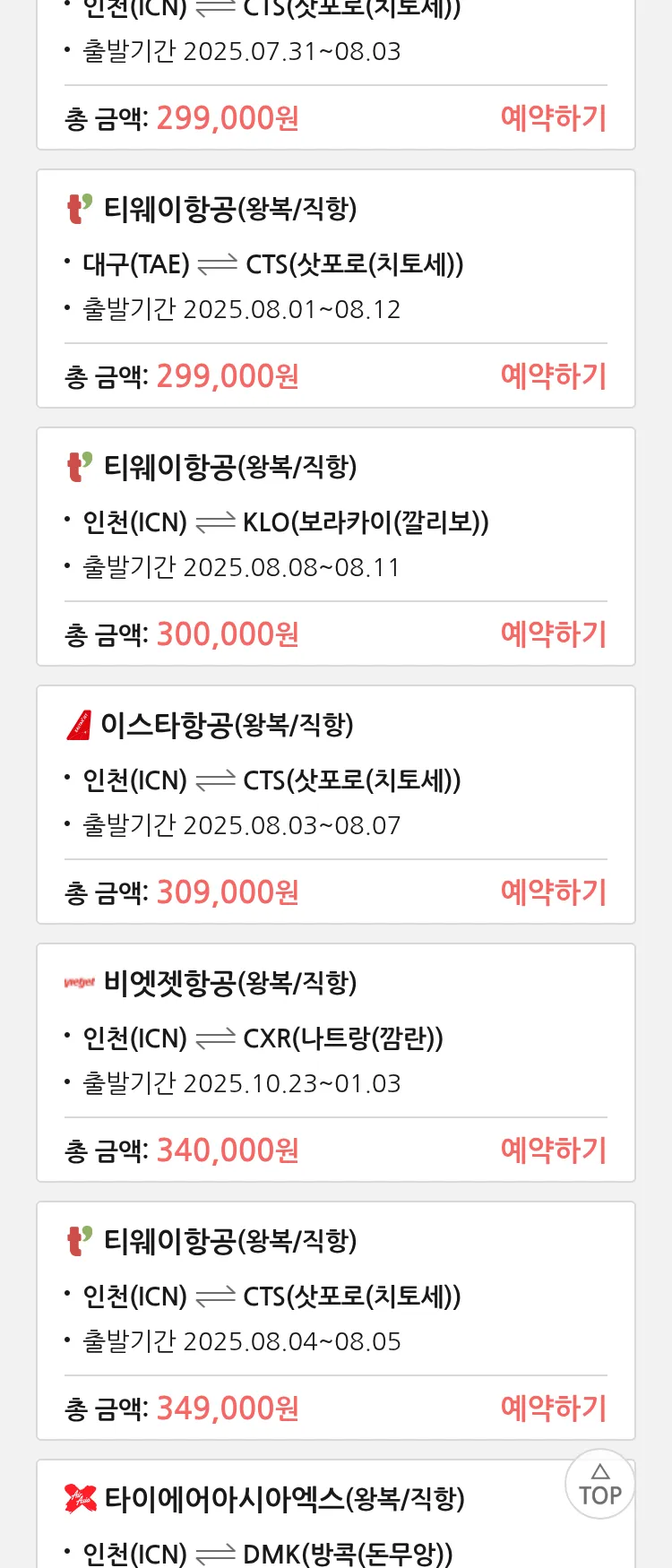The width and height of the screenshot is (672, 1568).
Task: Book the T'way Daegu to CTS flight
Action: tap(553, 376)
